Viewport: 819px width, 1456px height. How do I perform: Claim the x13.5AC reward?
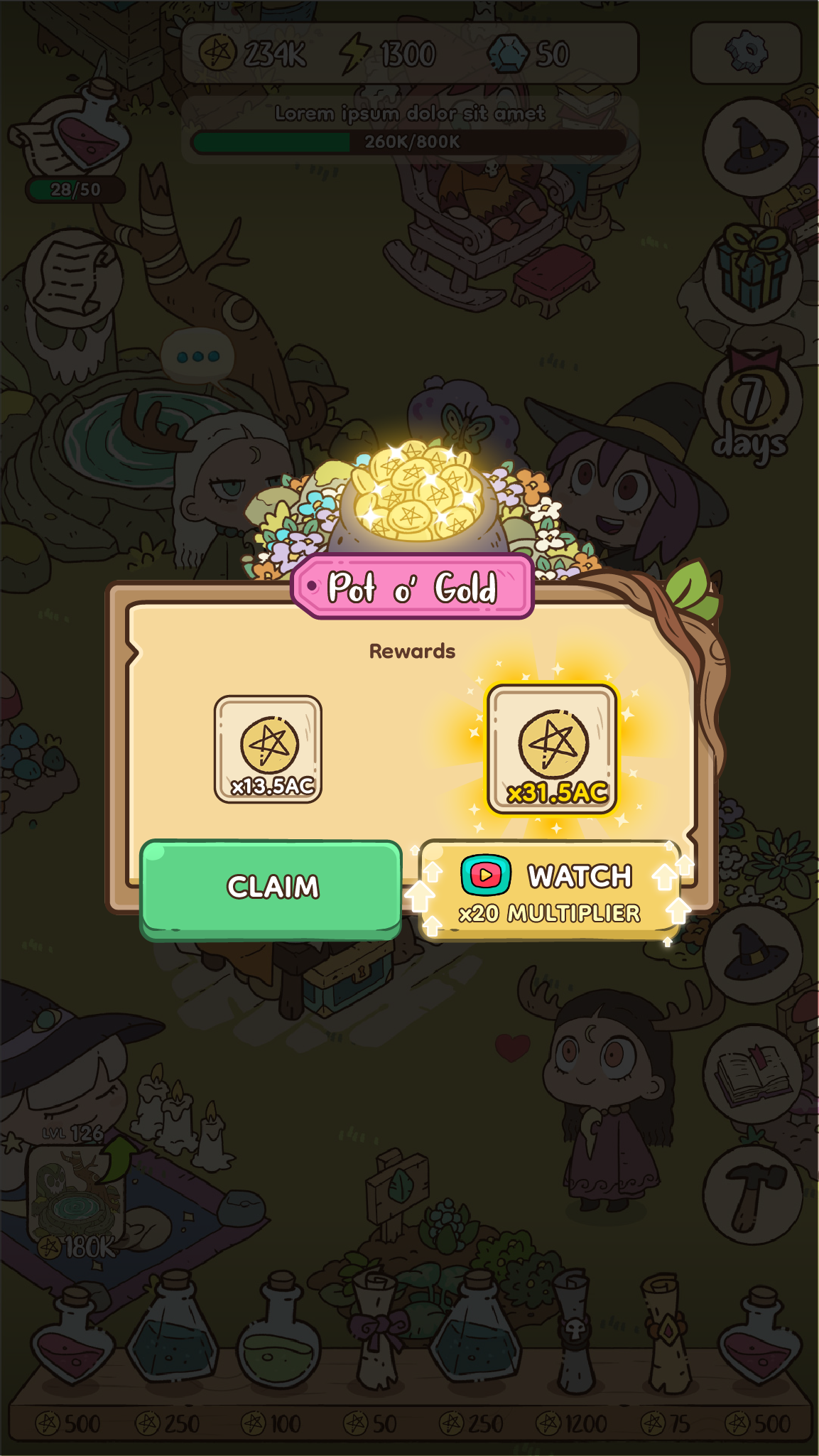tap(271, 887)
